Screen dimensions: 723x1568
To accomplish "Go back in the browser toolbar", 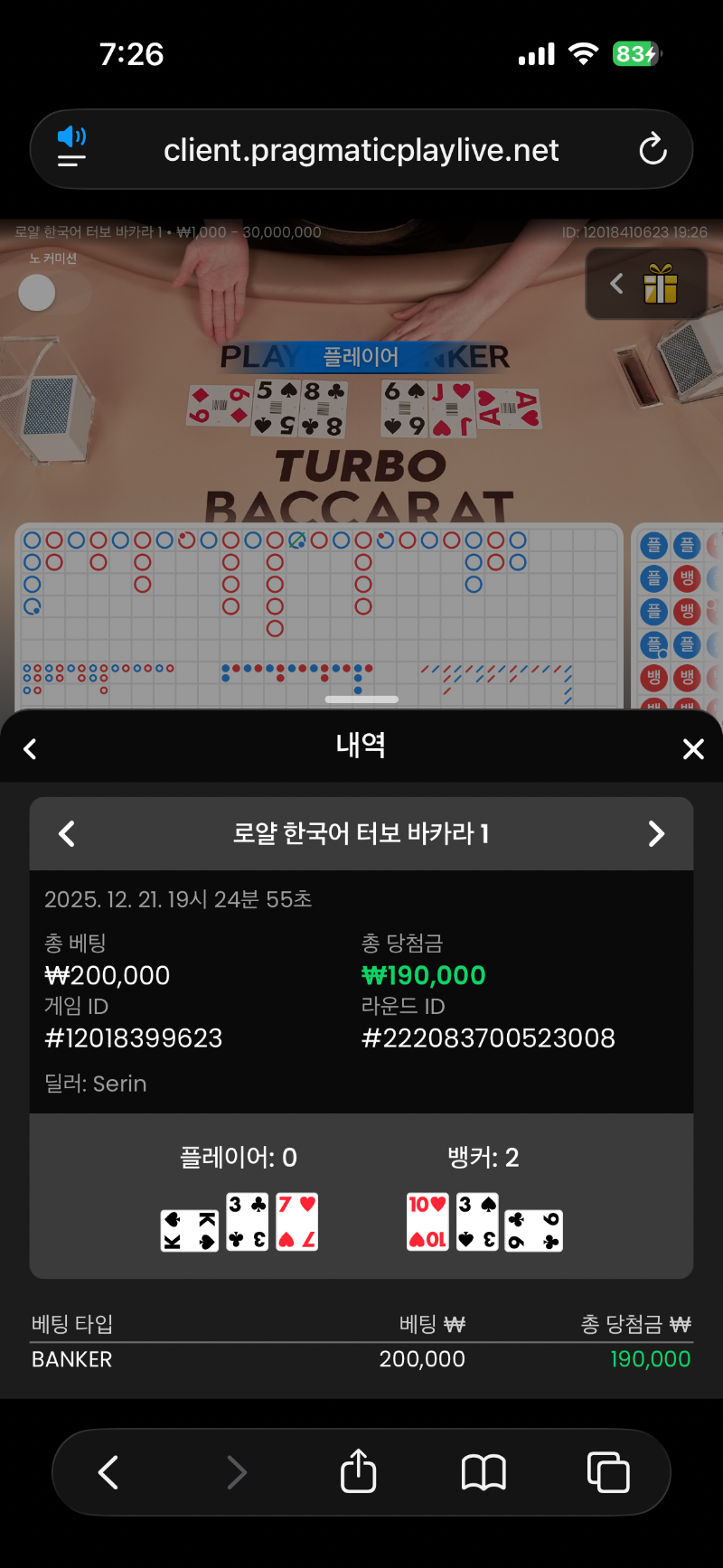I will (x=108, y=1472).
